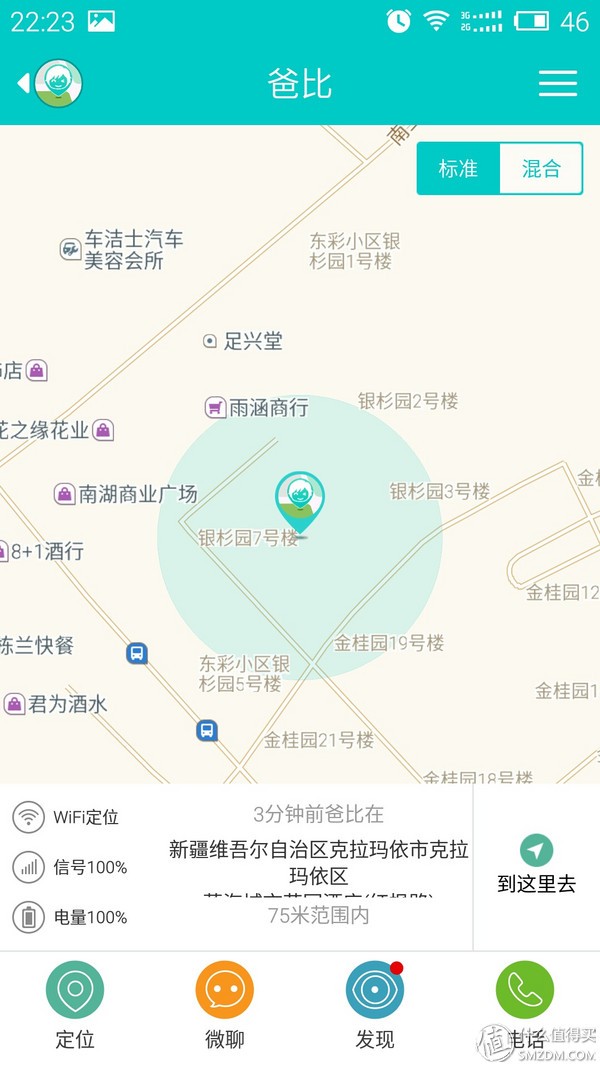Switch map to 混合 view

pos(540,169)
